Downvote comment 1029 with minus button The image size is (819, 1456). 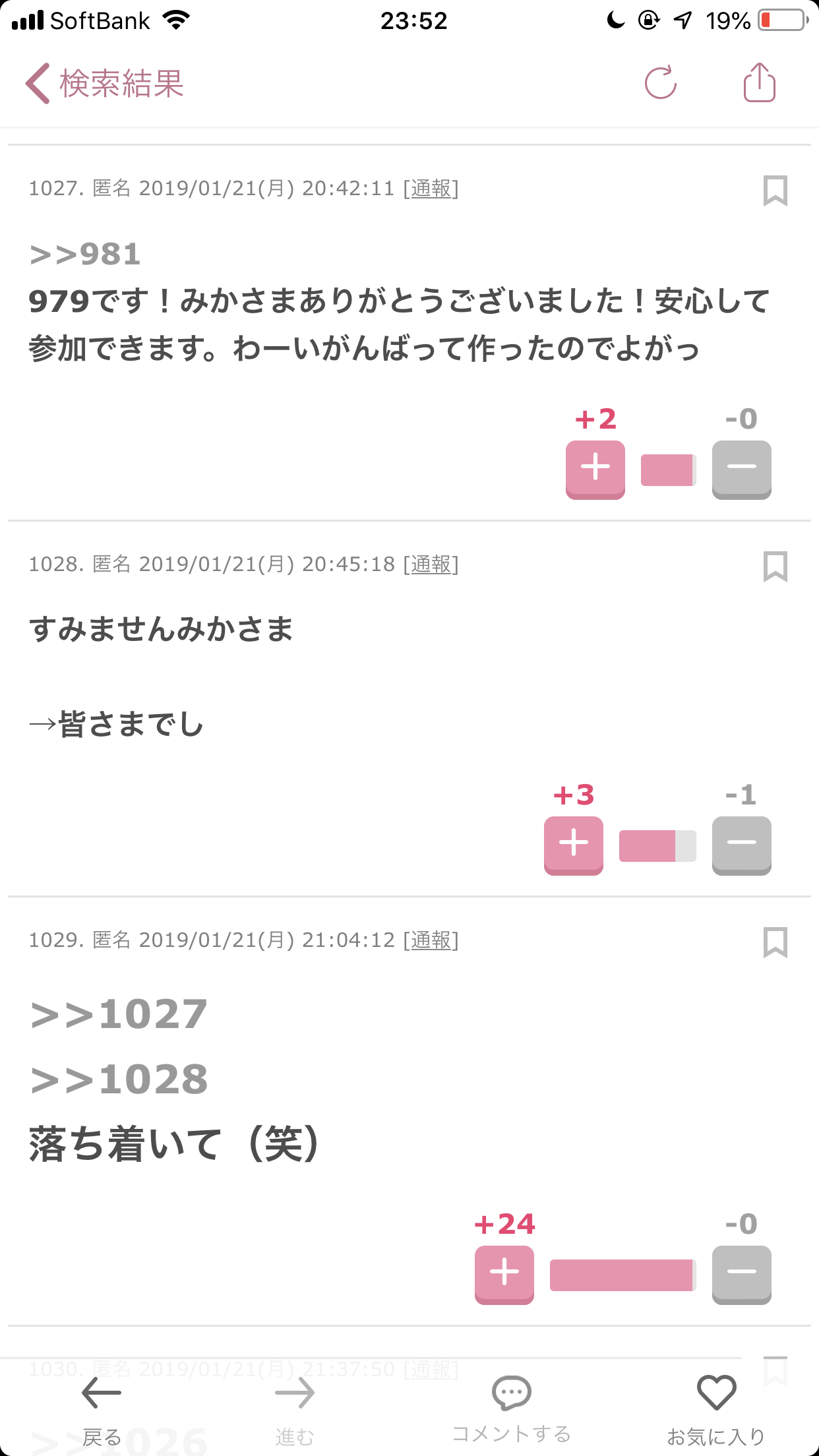tap(742, 1275)
